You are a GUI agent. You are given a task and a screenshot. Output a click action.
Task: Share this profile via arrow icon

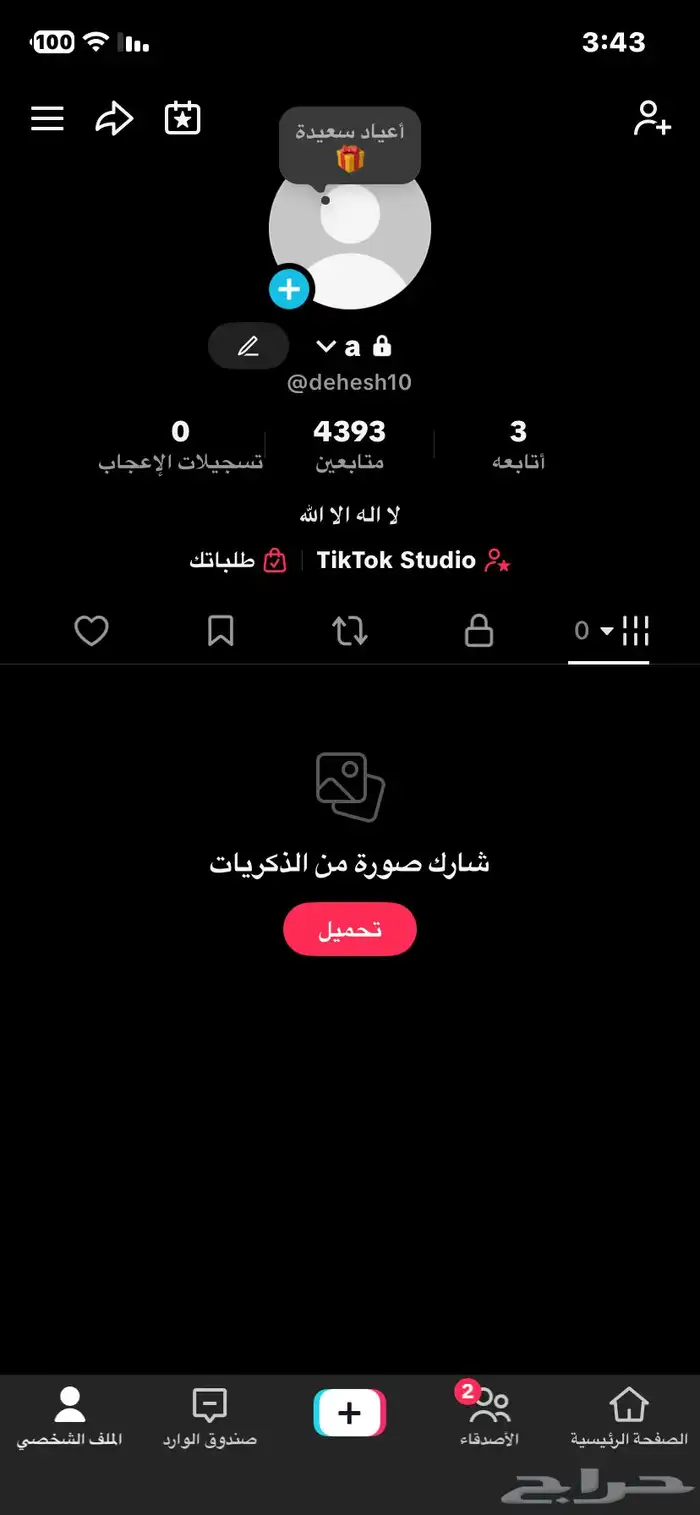[114, 119]
